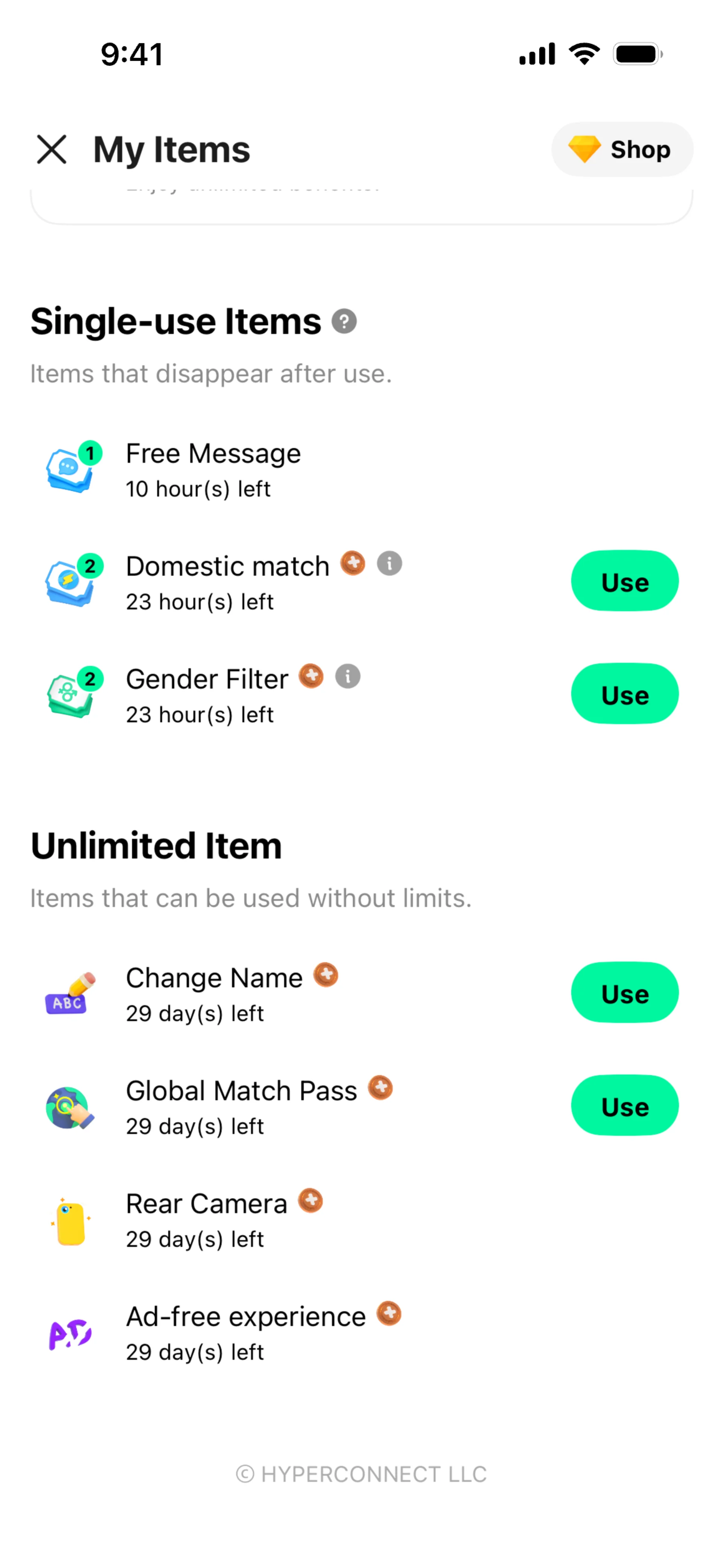Image resolution: width=723 pixels, height=1568 pixels.
Task: Open the Shop
Action: coord(621,149)
